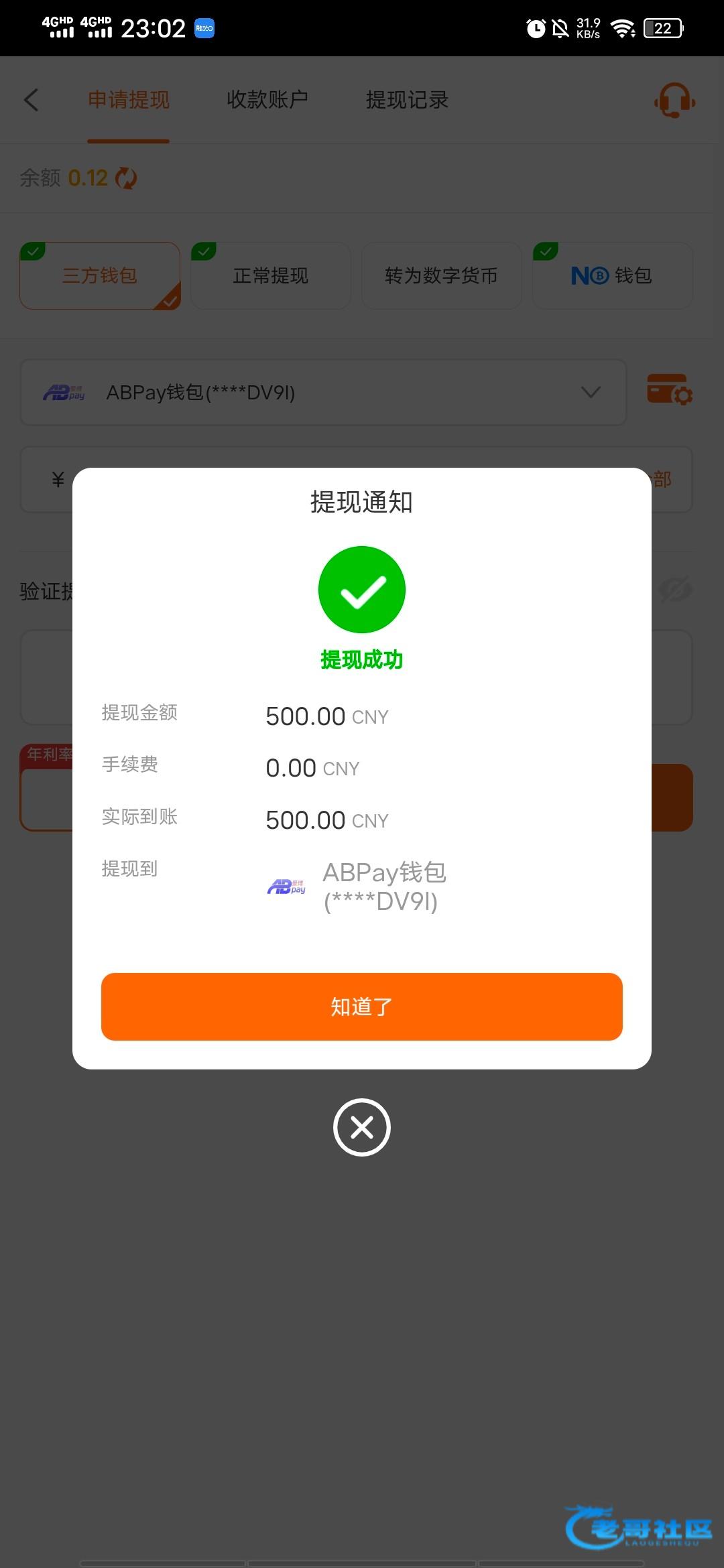
Task: Contact customer service via headset icon
Action: pyautogui.click(x=674, y=101)
